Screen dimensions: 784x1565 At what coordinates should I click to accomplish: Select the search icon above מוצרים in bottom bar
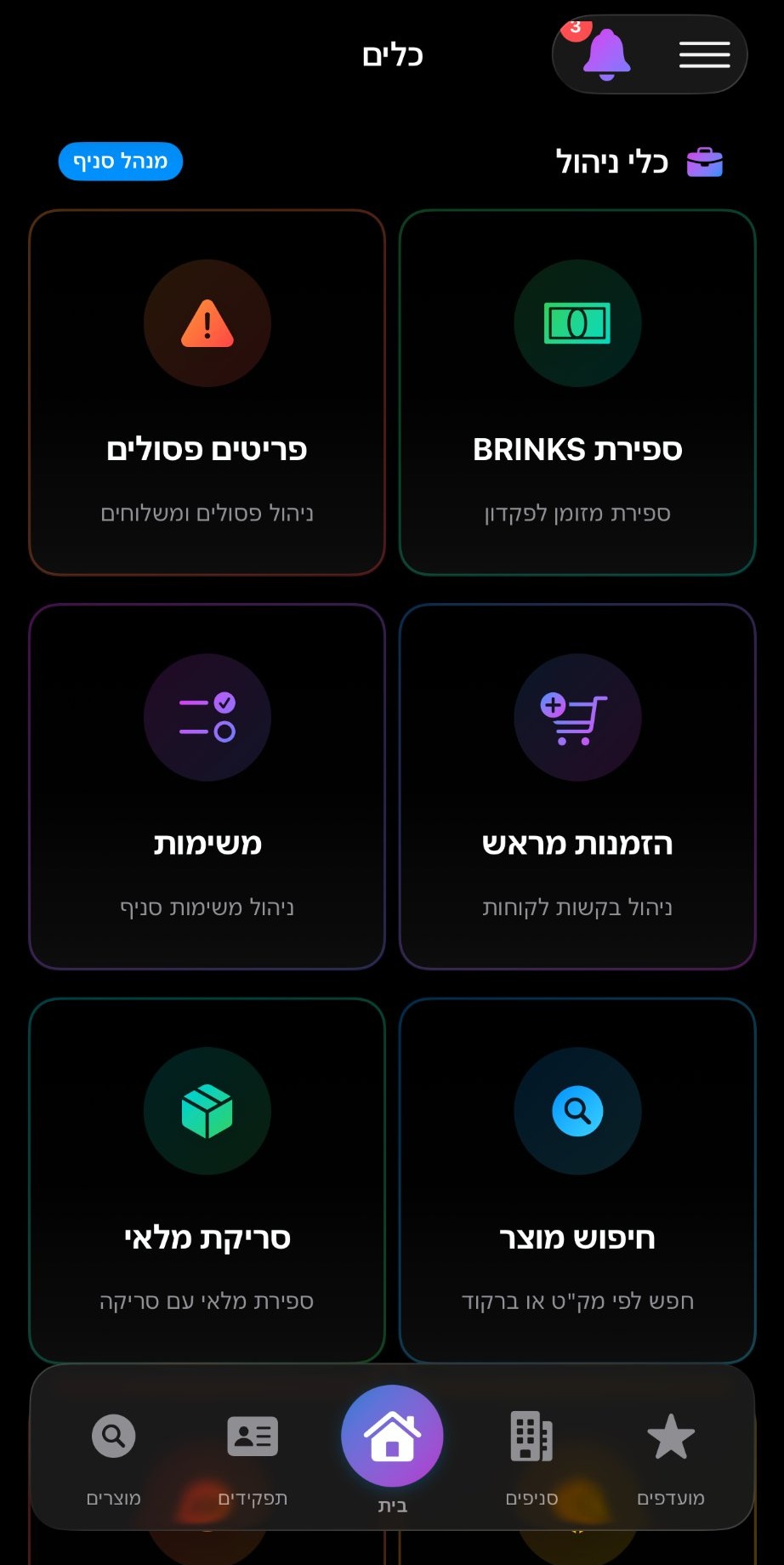(x=114, y=1436)
